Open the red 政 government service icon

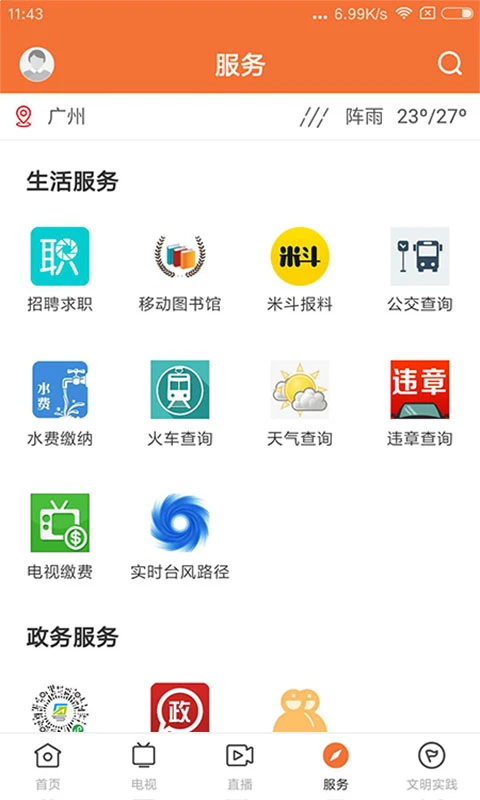click(x=180, y=707)
